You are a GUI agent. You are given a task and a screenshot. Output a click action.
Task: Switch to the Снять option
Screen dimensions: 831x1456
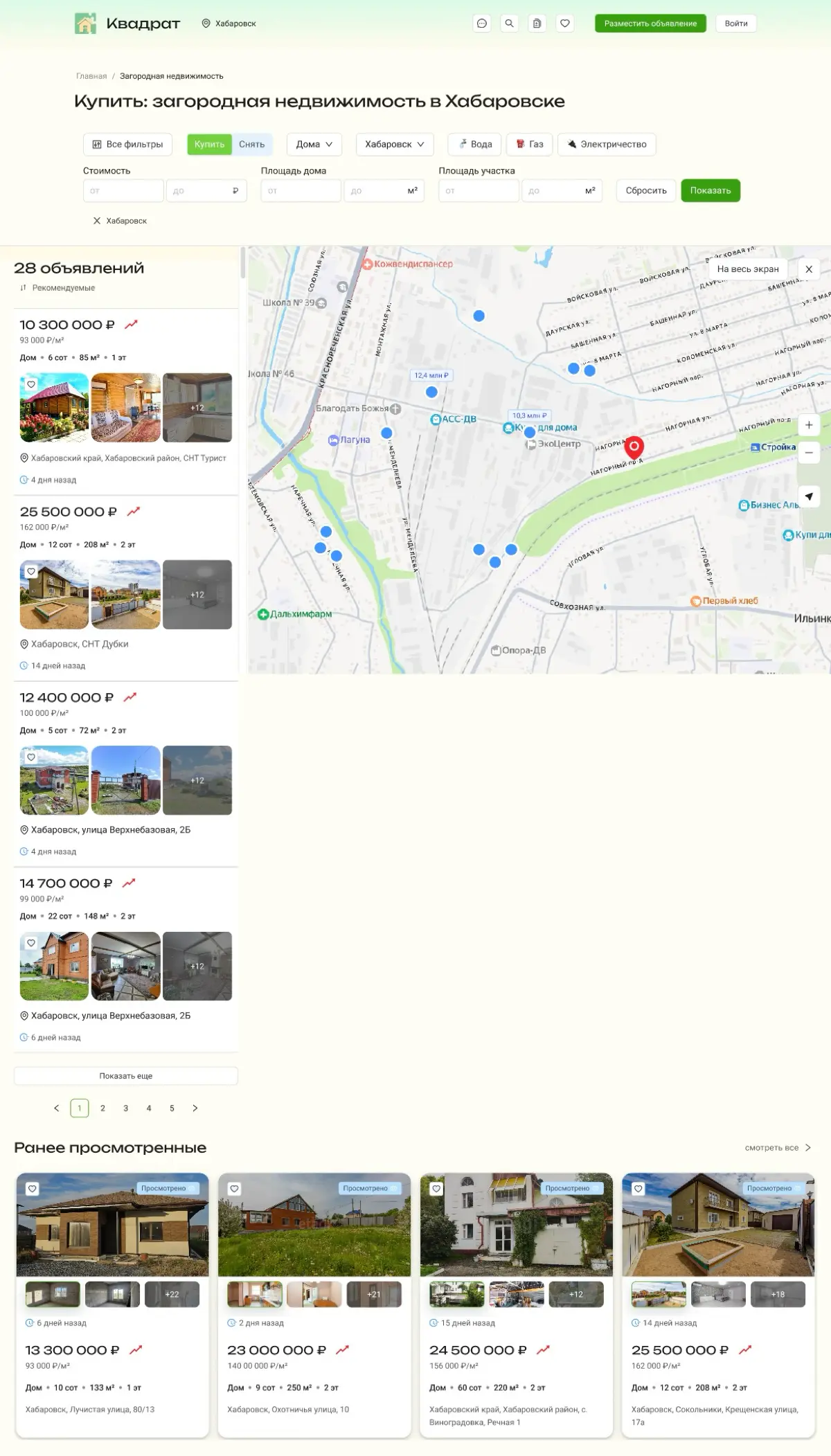pos(252,144)
